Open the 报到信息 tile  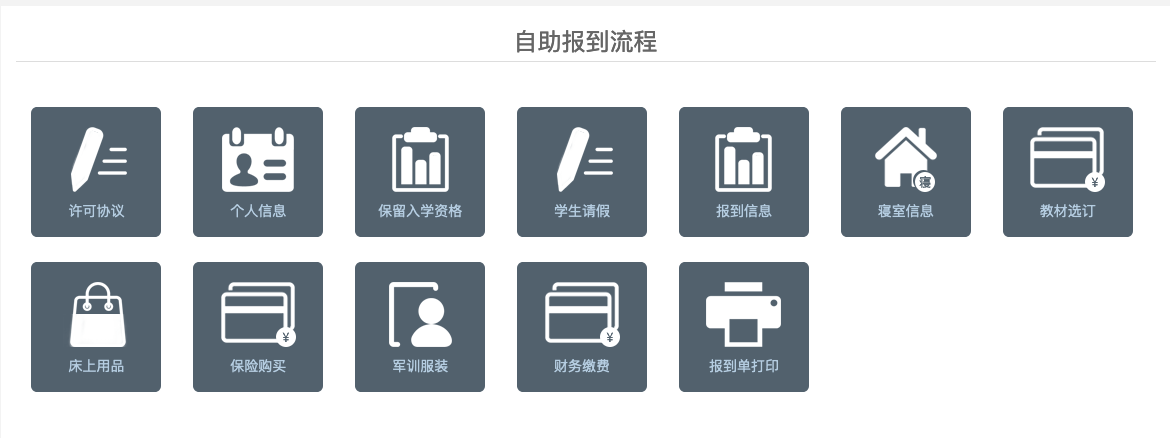744,172
